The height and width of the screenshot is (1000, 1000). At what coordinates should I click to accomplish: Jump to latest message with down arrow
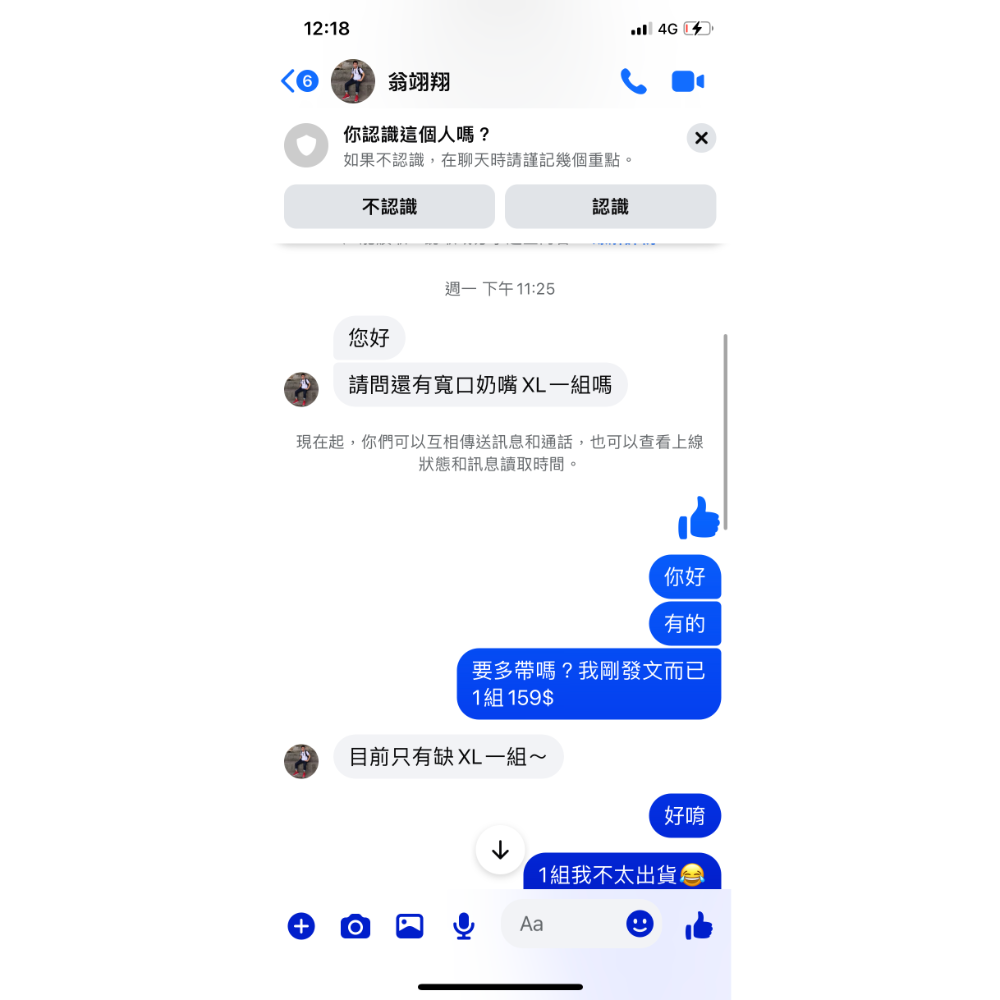tap(500, 850)
